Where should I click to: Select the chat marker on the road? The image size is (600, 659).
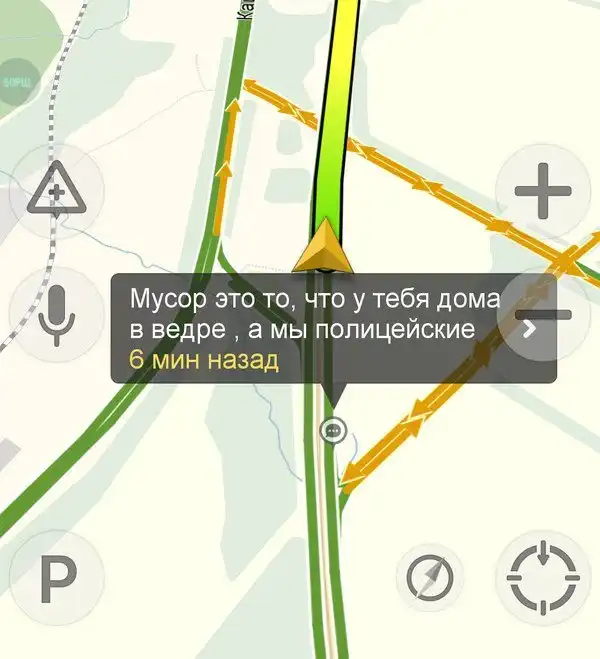pos(333,431)
